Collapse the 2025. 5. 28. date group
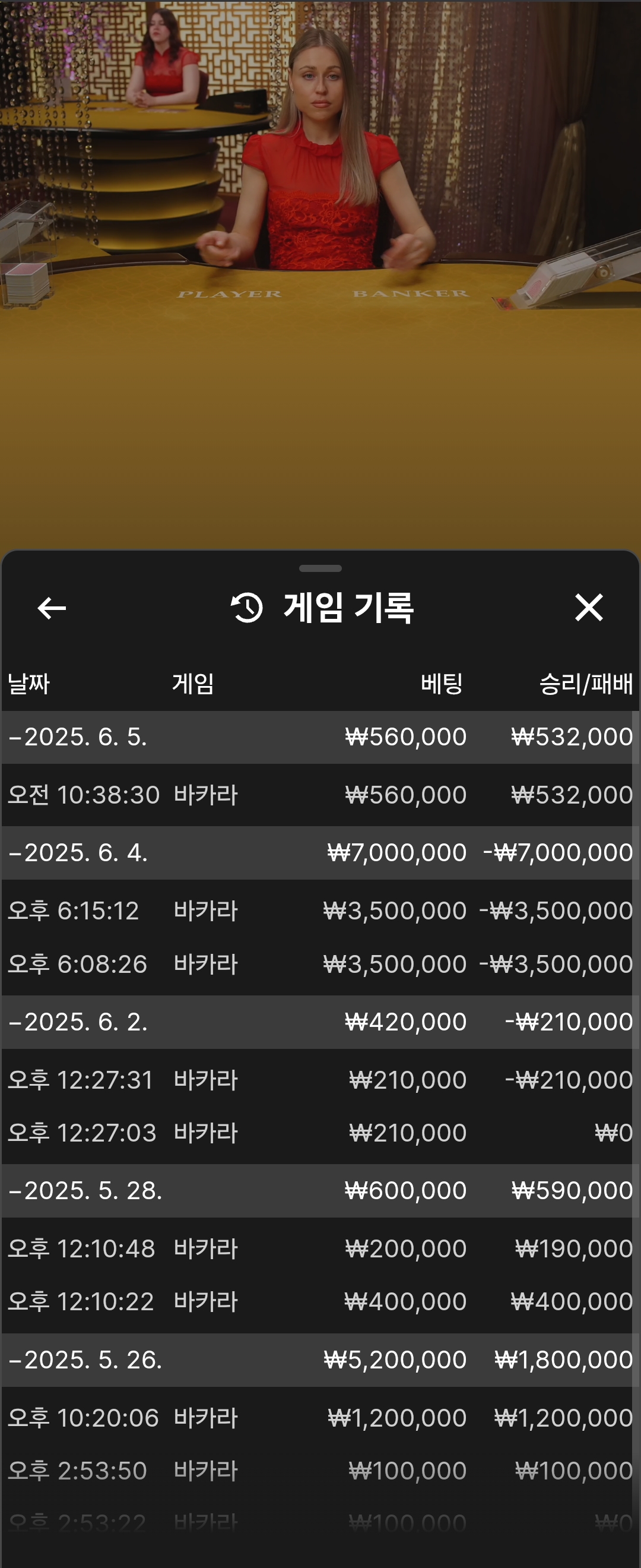The image size is (641, 1568). 85,1191
